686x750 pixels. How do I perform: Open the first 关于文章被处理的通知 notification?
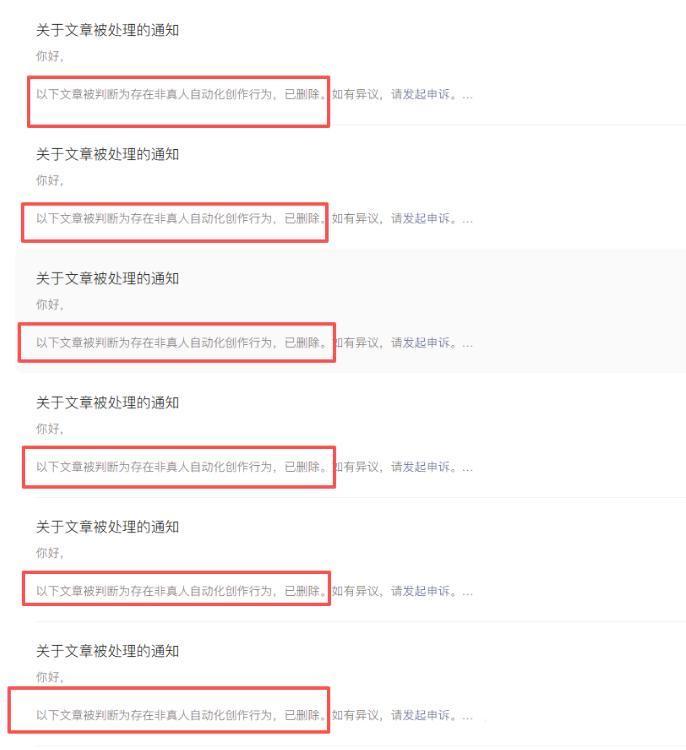pyautogui.click(x=108, y=31)
